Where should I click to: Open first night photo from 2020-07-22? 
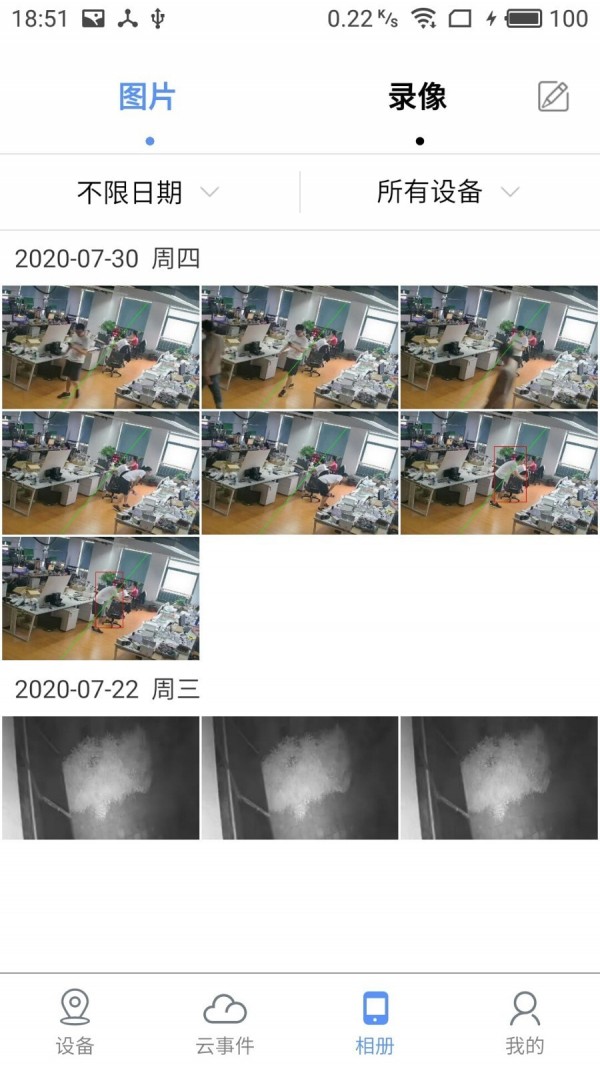point(100,777)
